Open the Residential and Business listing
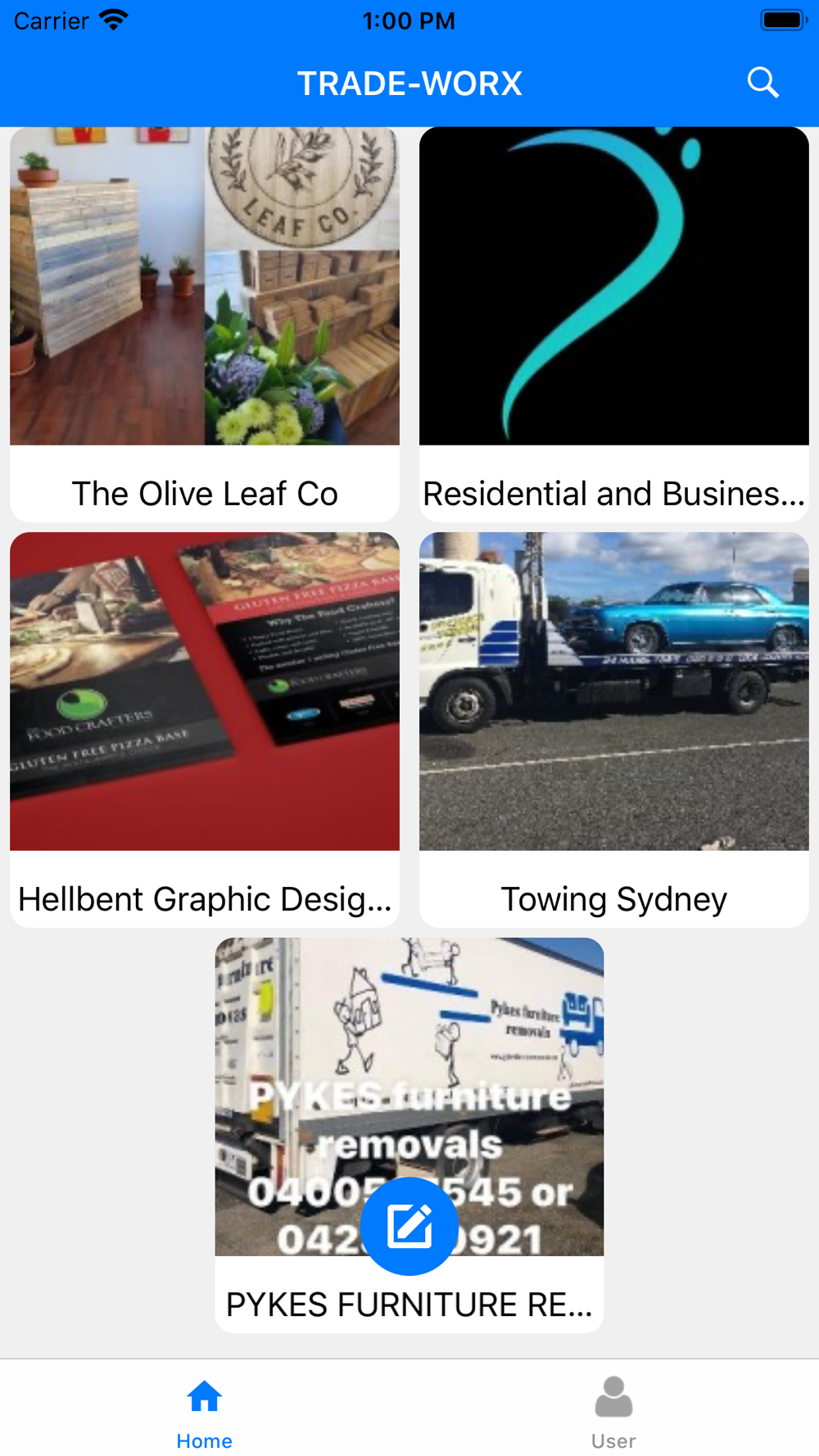Viewport: 819px width, 1456px height. [x=614, y=323]
